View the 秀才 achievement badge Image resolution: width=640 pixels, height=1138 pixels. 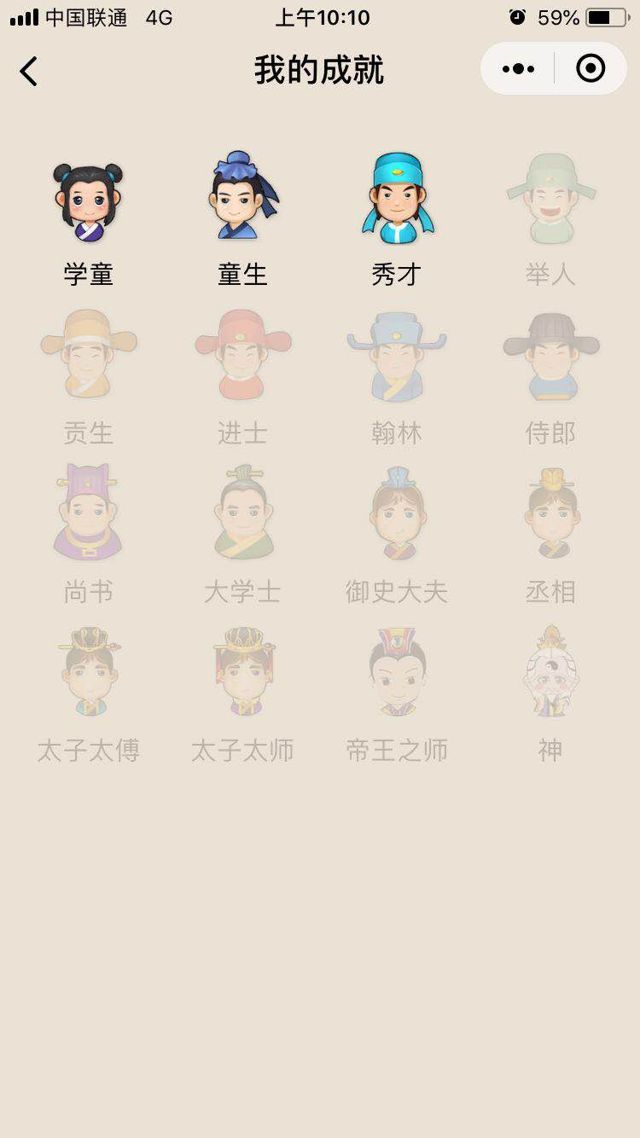[x=397, y=198]
